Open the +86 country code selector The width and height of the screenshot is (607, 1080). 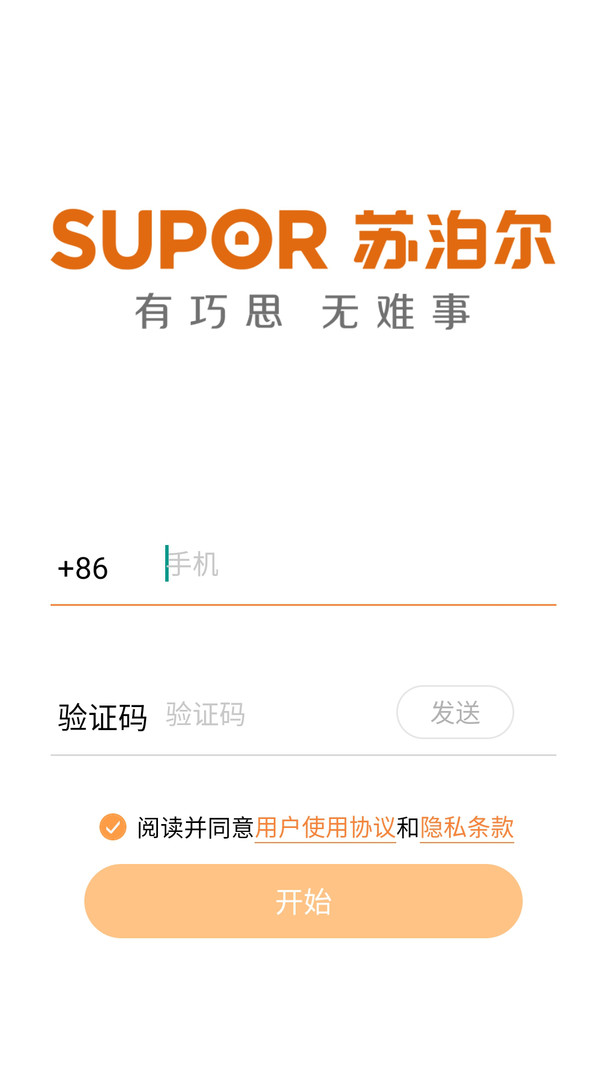coord(83,569)
